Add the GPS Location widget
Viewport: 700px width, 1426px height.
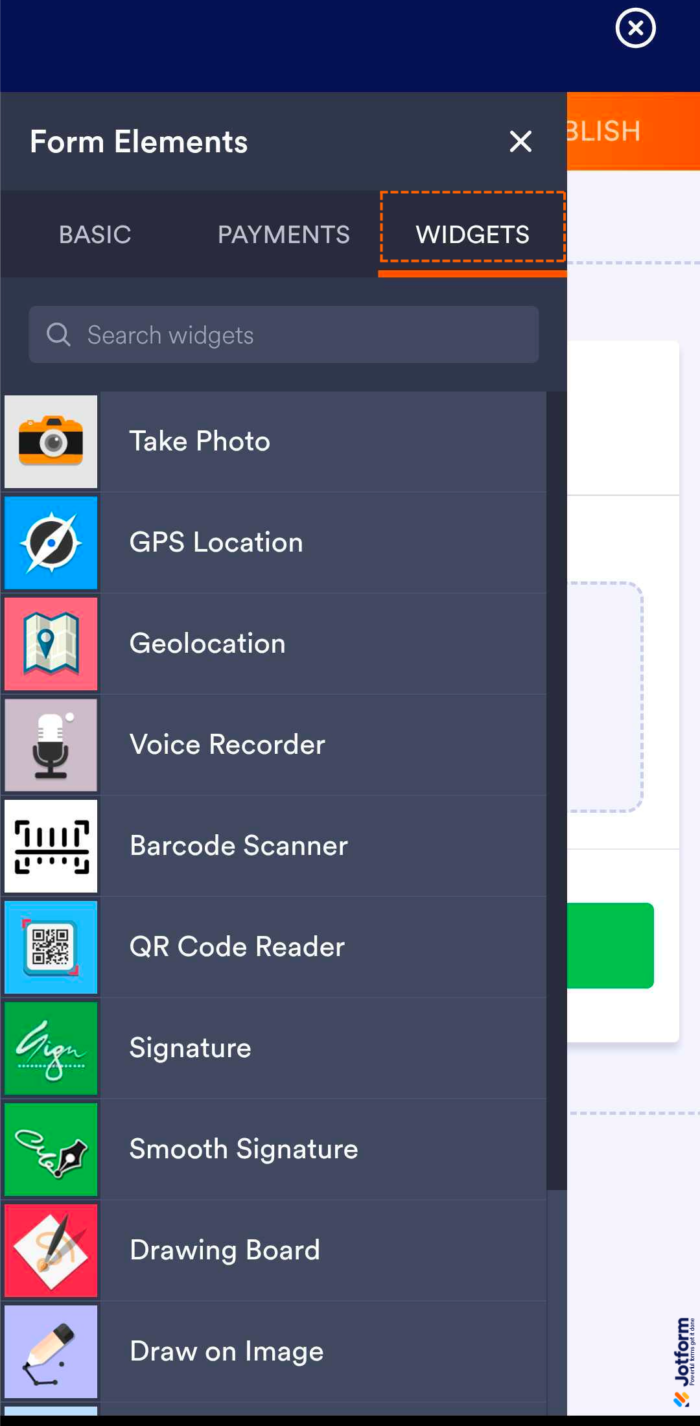[274, 543]
